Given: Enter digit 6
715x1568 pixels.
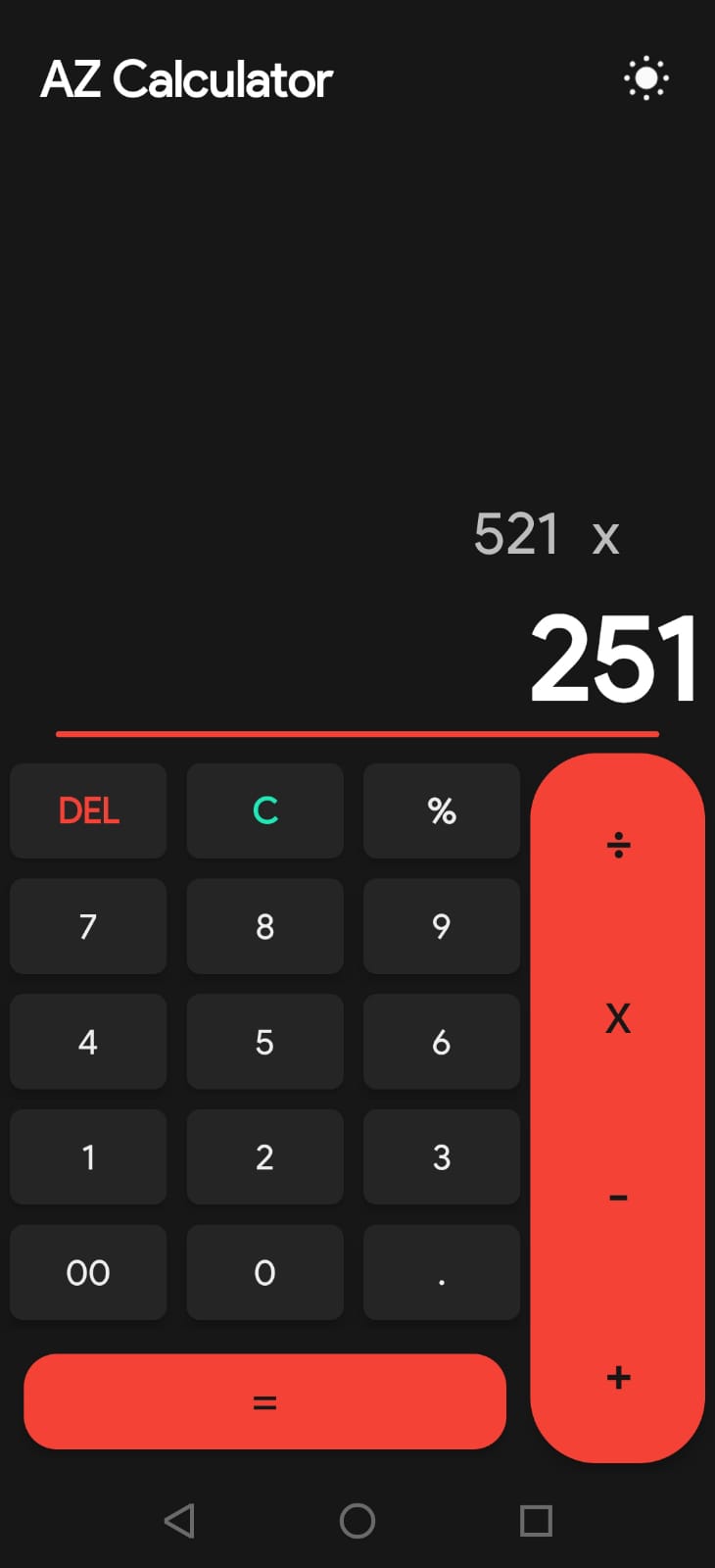Looking at the screenshot, I should click(442, 1042).
